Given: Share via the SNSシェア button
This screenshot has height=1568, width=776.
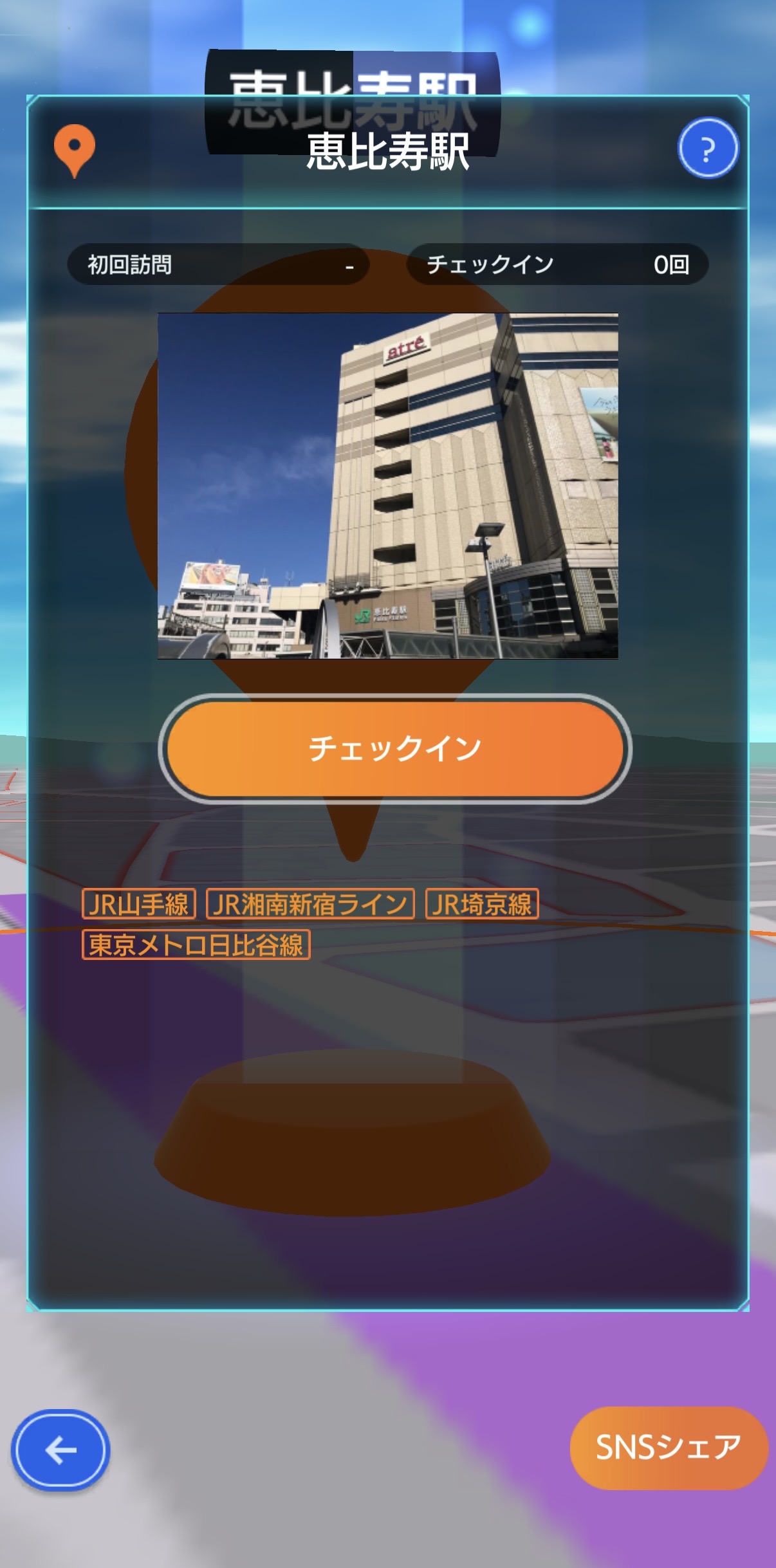Looking at the screenshot, I should click(x=669, y=1448).
